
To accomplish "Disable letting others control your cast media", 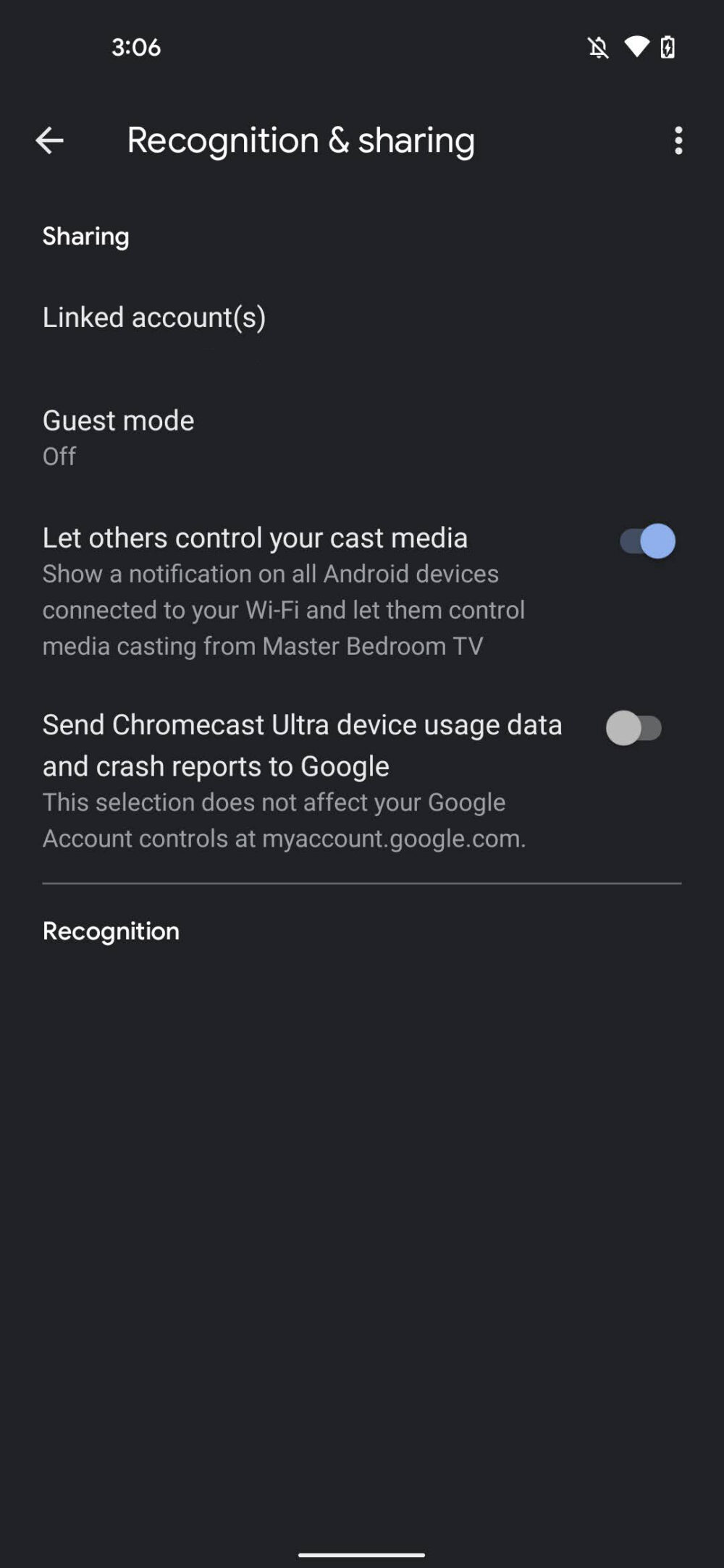I will click(647, 541).
